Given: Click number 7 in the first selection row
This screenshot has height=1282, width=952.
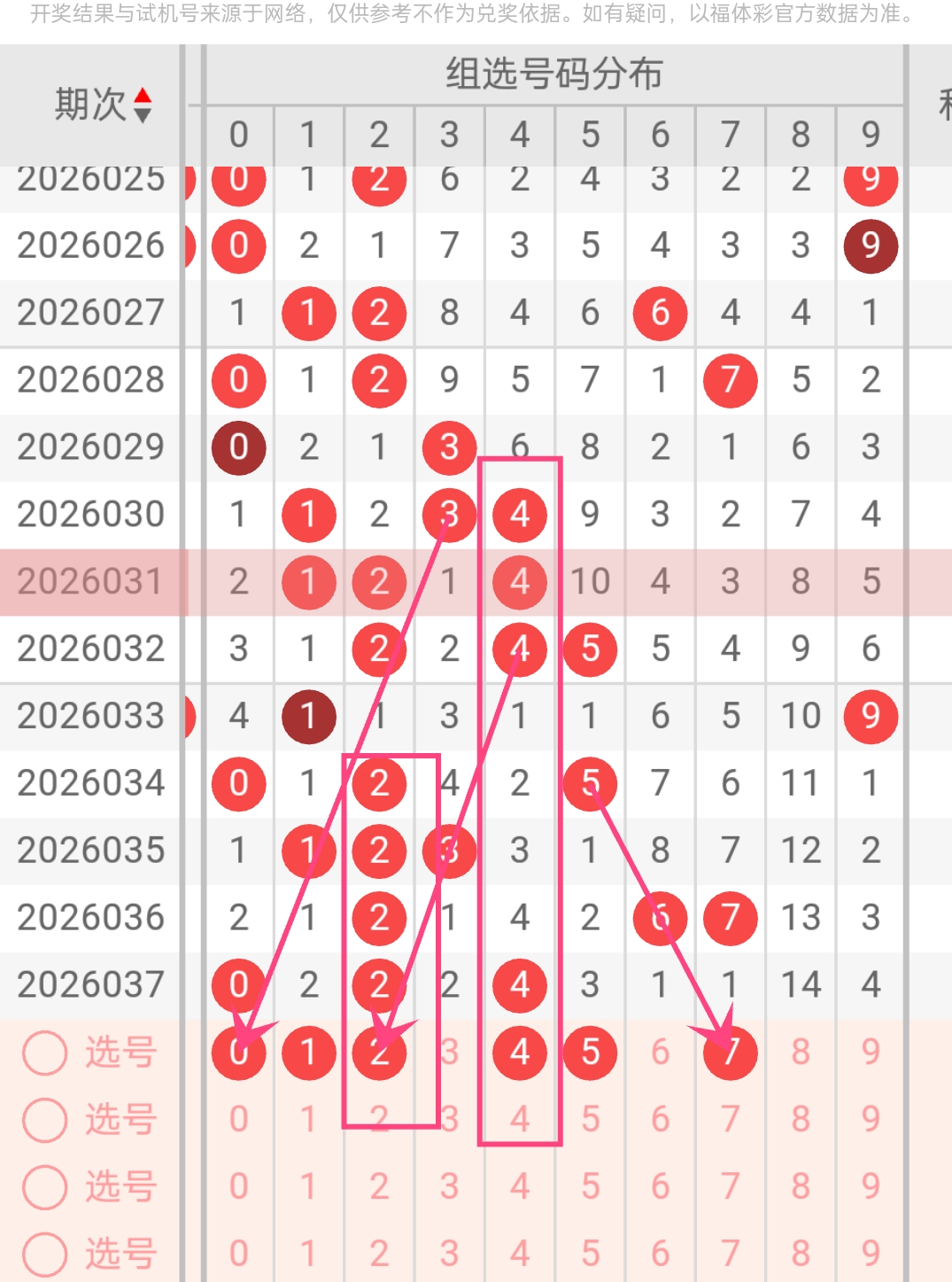Looking at the screenshot, I should 730,1053.
